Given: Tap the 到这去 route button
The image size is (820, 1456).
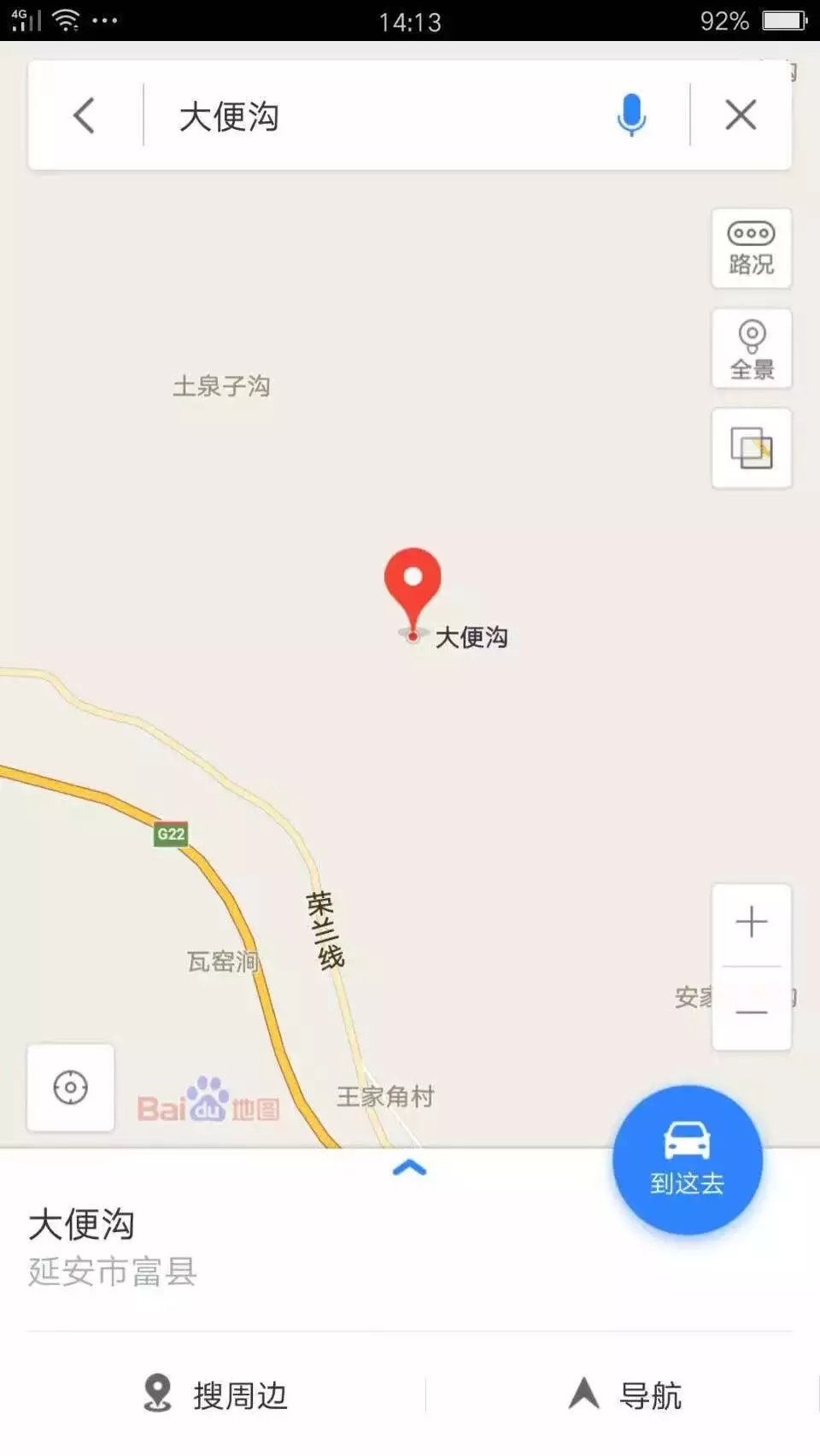Looking at the screenshot, I should [688, 1160].
